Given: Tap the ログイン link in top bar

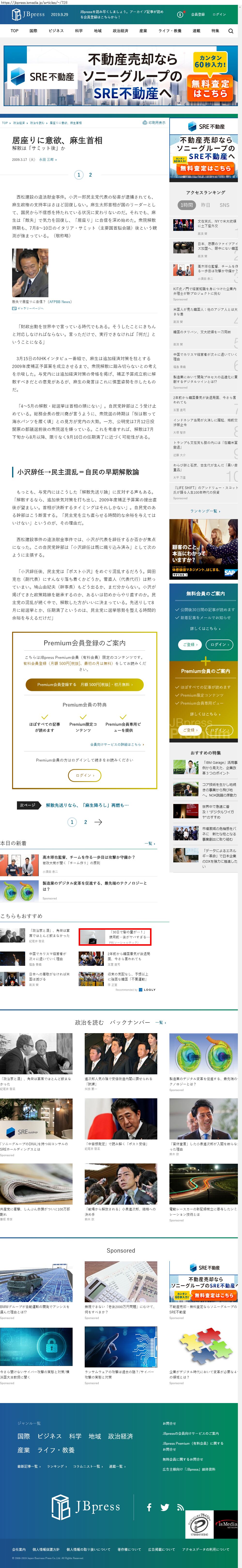Looking at the screenshot, I should (219, 14).
